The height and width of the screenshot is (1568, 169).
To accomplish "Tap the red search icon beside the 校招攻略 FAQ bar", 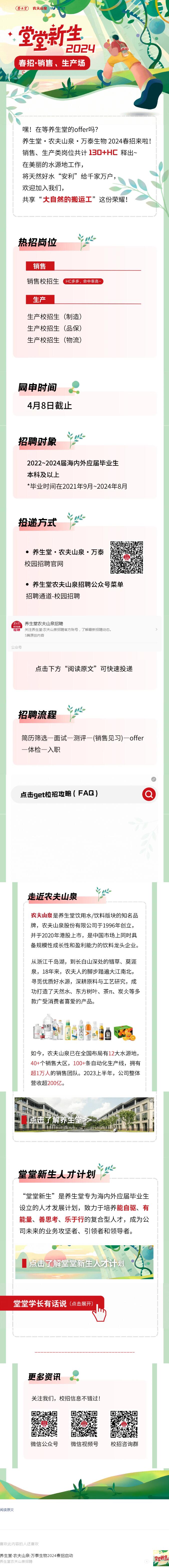I will pyautogui.click(x=148, y=794).
